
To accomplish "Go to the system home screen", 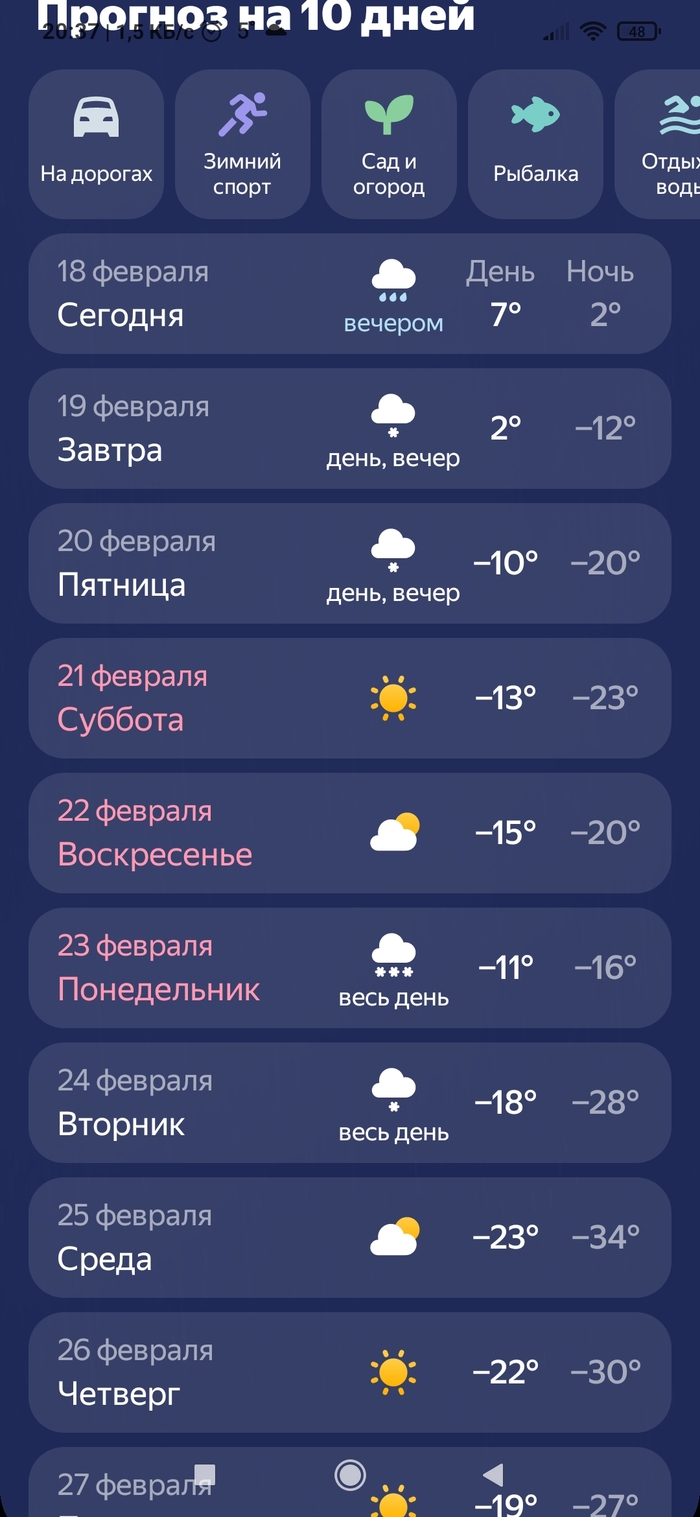I will pyautogui.click(x=350, y=1475).
